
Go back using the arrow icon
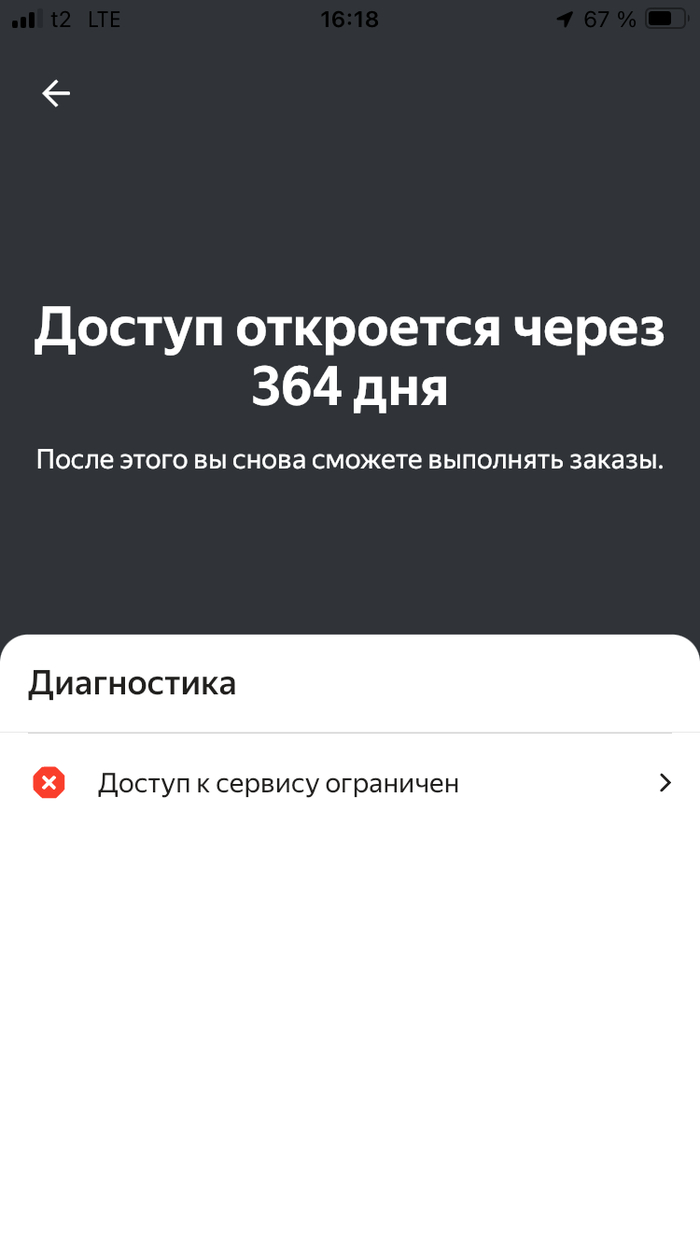[x=56, y=93]
